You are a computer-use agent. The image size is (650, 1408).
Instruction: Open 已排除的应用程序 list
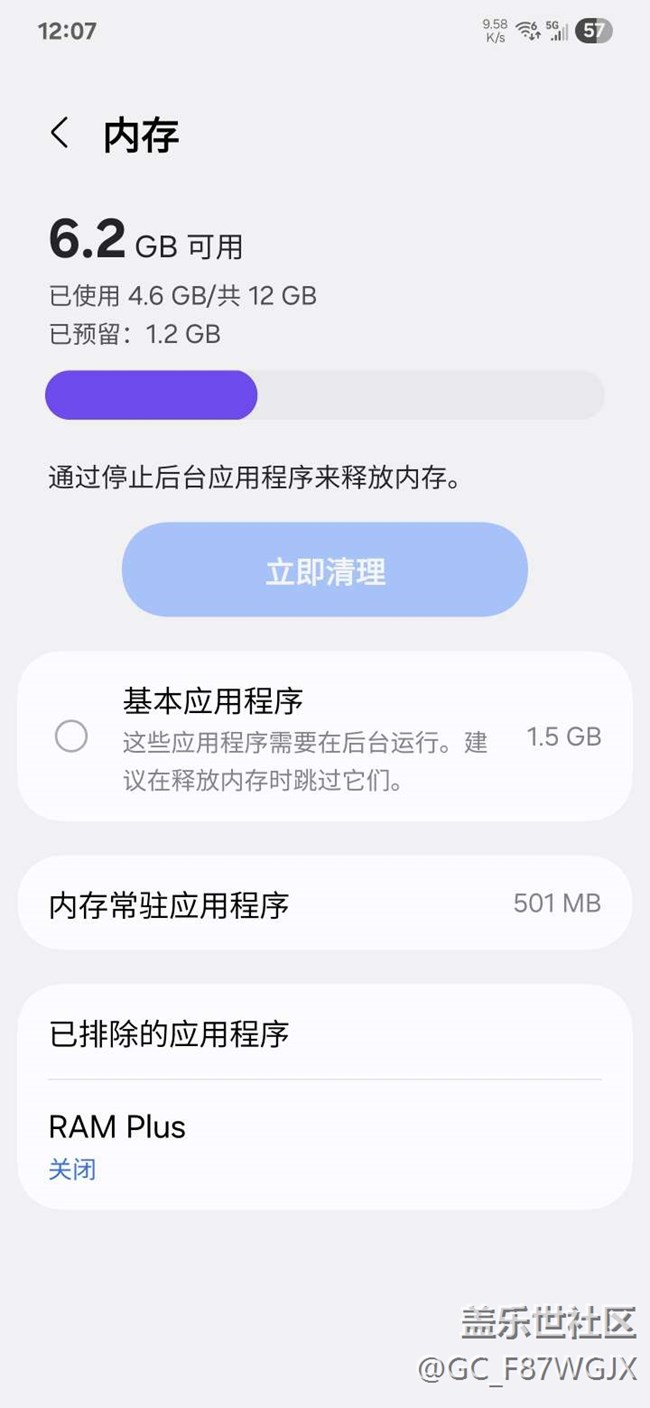pos(325,1033)
